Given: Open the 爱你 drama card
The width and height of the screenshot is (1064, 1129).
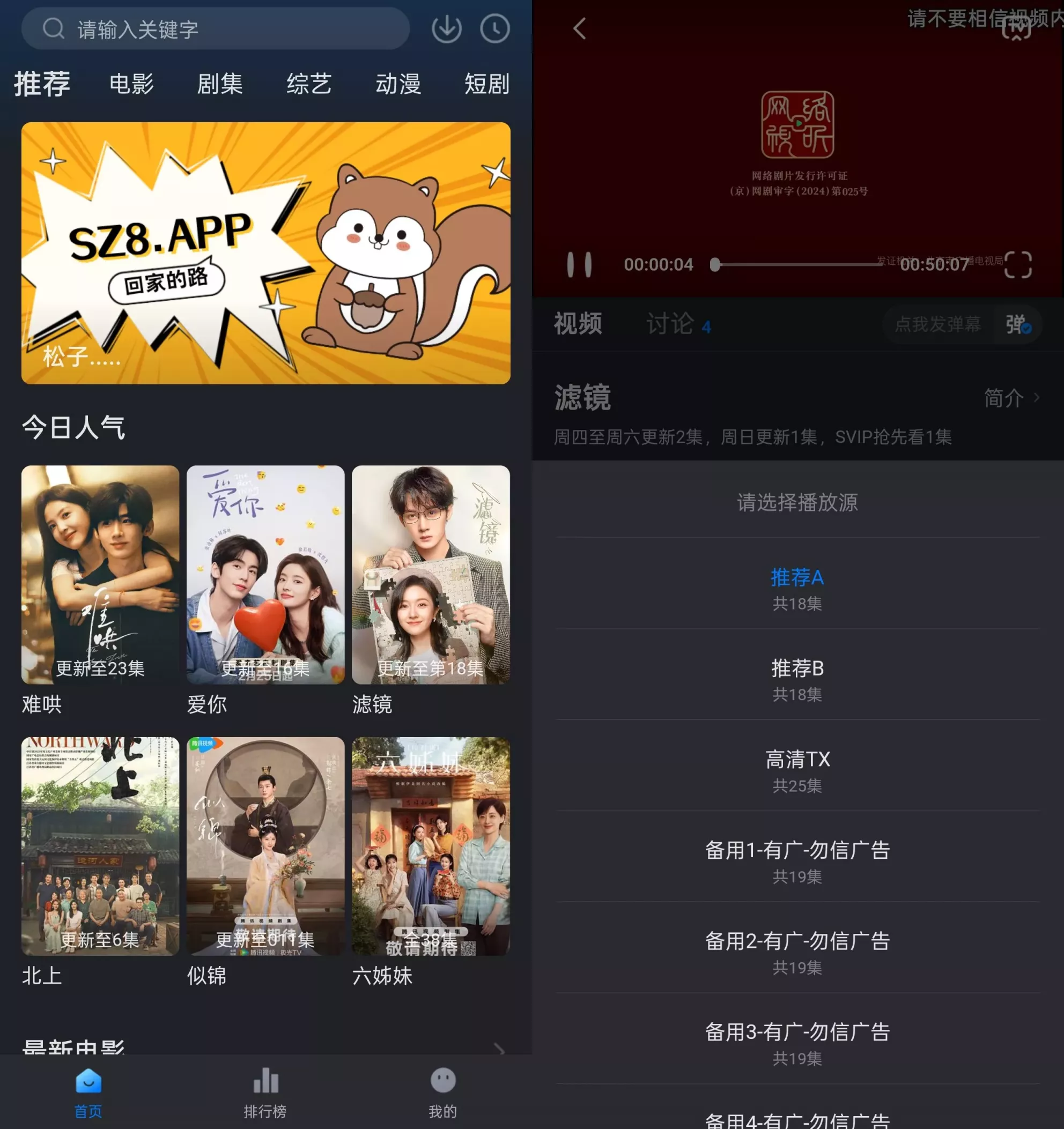Looking at the screenshot, I should [265, 575].
